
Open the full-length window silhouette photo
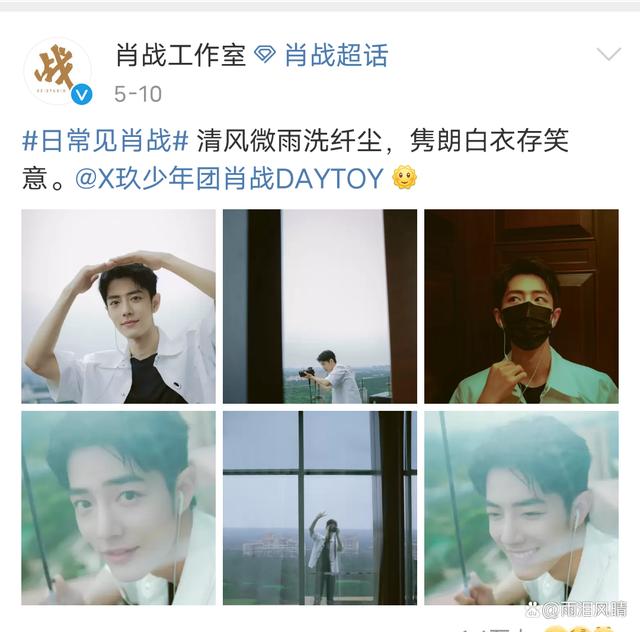pyautogui.click(x=319, y=508)
